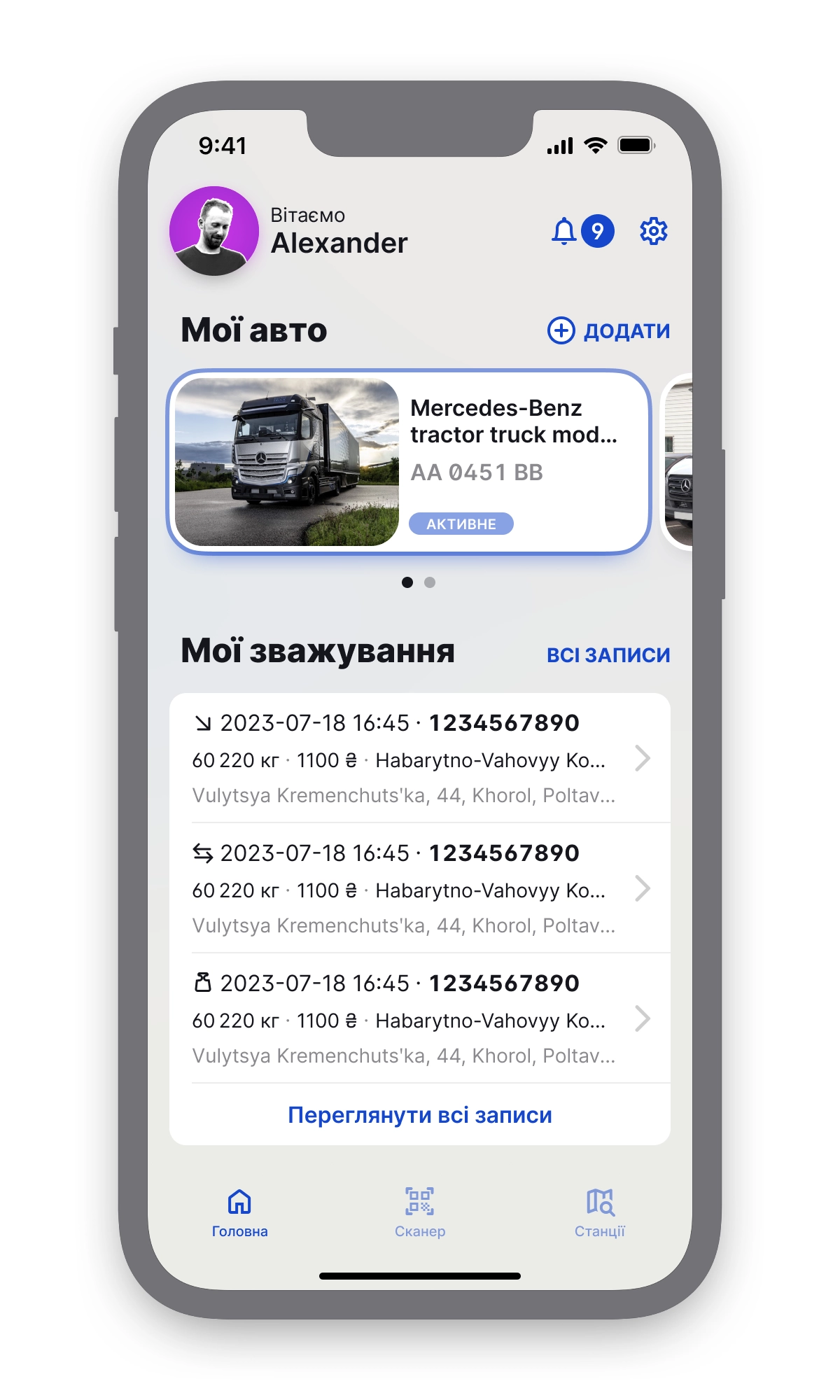Open the notifications bell
Image resolution: width=840 pixels, height=1400 pixels.
564,231
